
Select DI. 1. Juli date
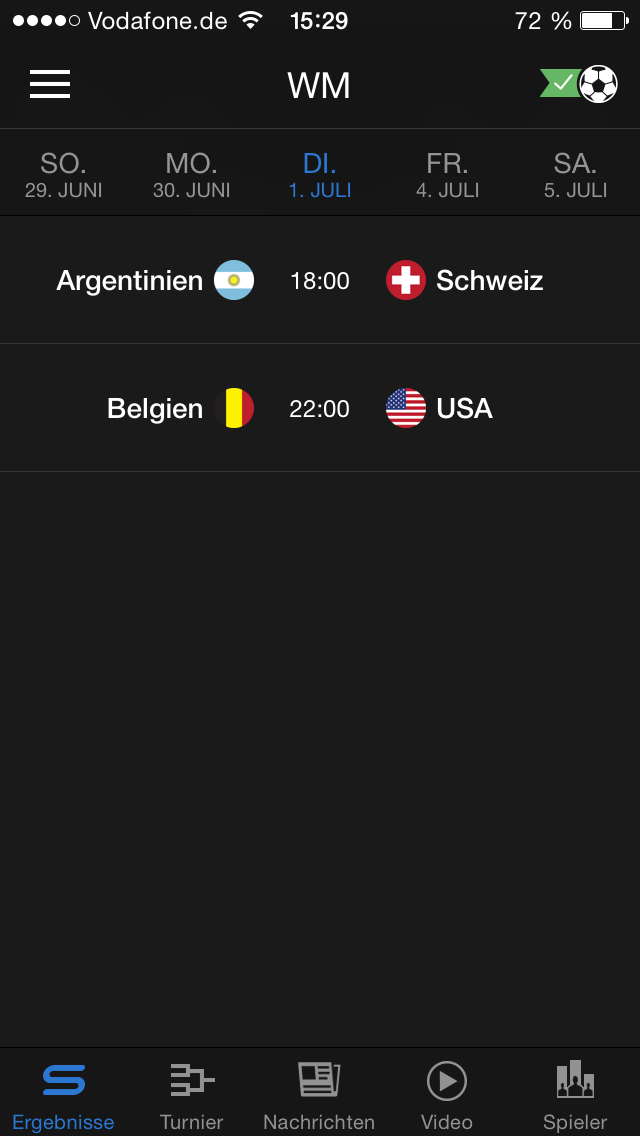(x=320, y=174)
